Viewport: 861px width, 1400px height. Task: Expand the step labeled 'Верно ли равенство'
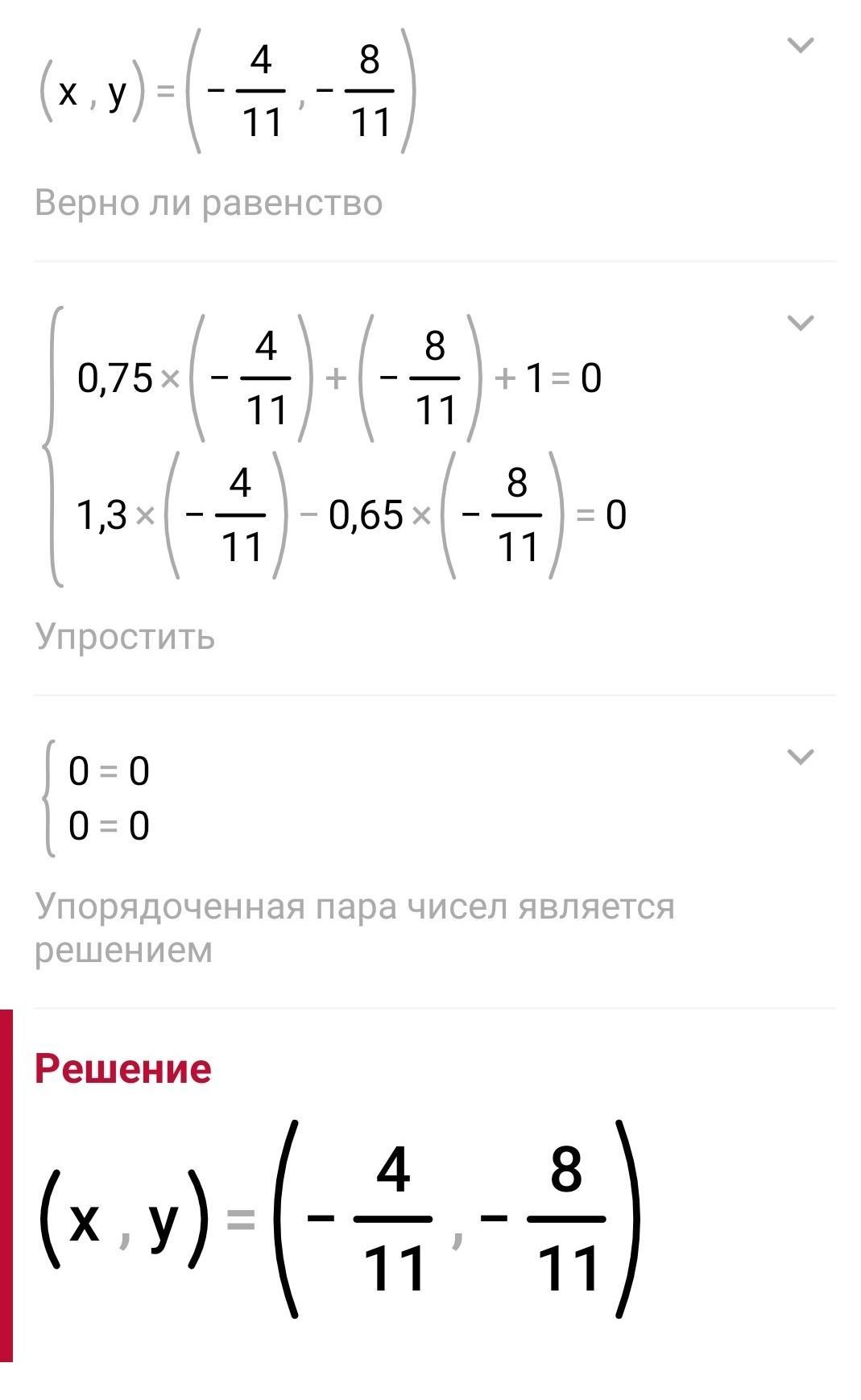tap(799, 45)
